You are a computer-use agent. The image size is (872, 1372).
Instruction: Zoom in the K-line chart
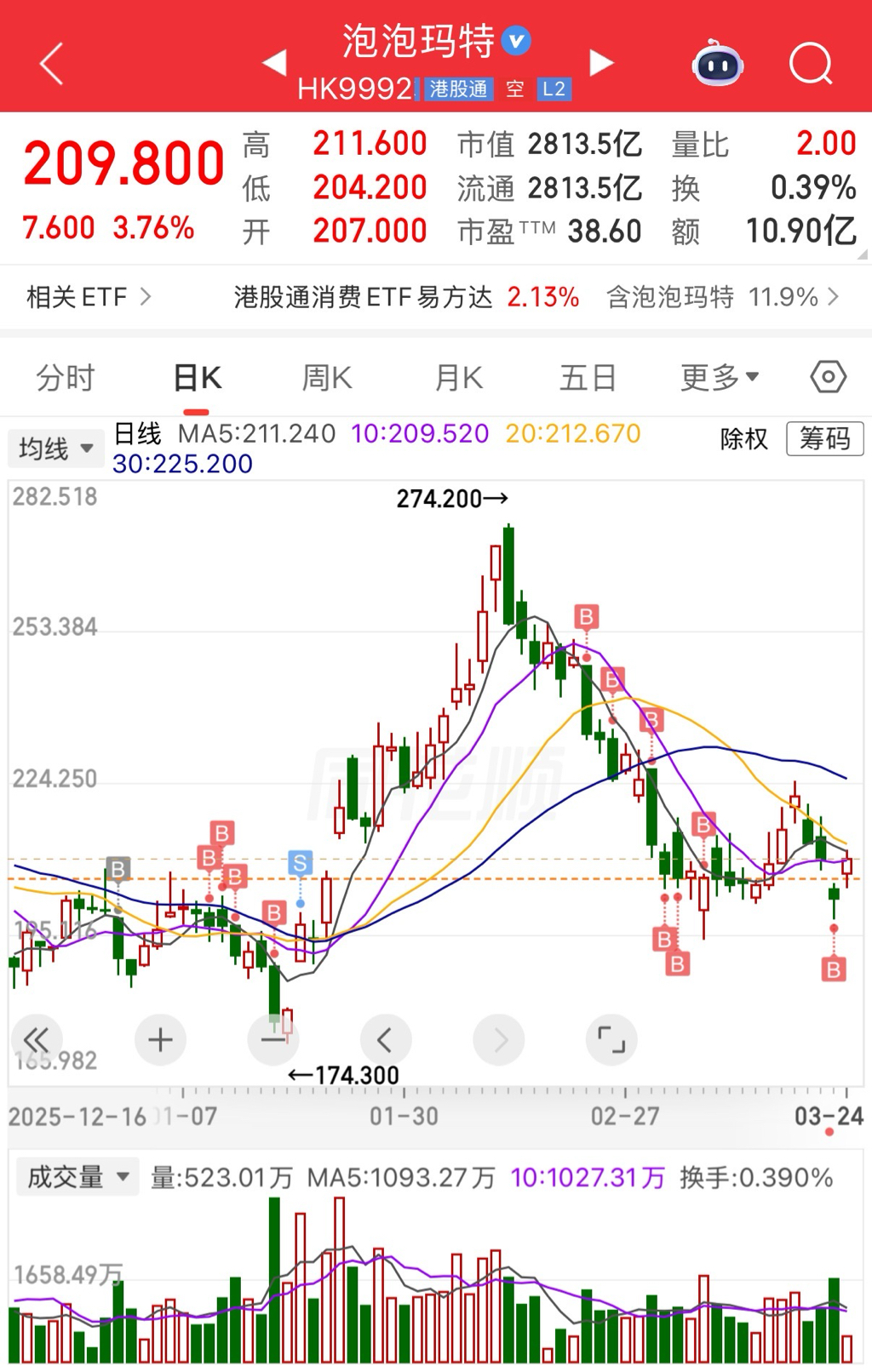pyautogui.click(x=160, y=1039)
